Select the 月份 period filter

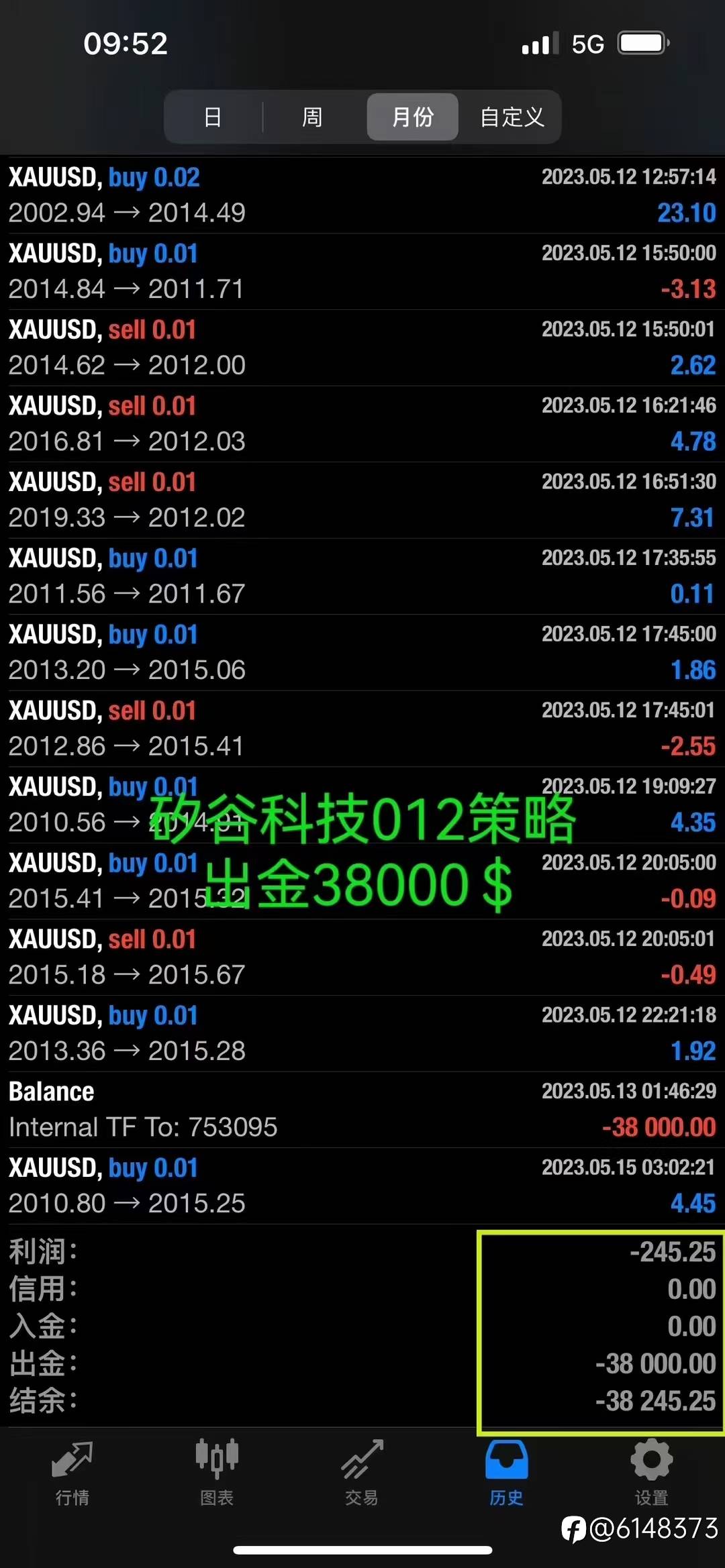(x=413, y=117)
